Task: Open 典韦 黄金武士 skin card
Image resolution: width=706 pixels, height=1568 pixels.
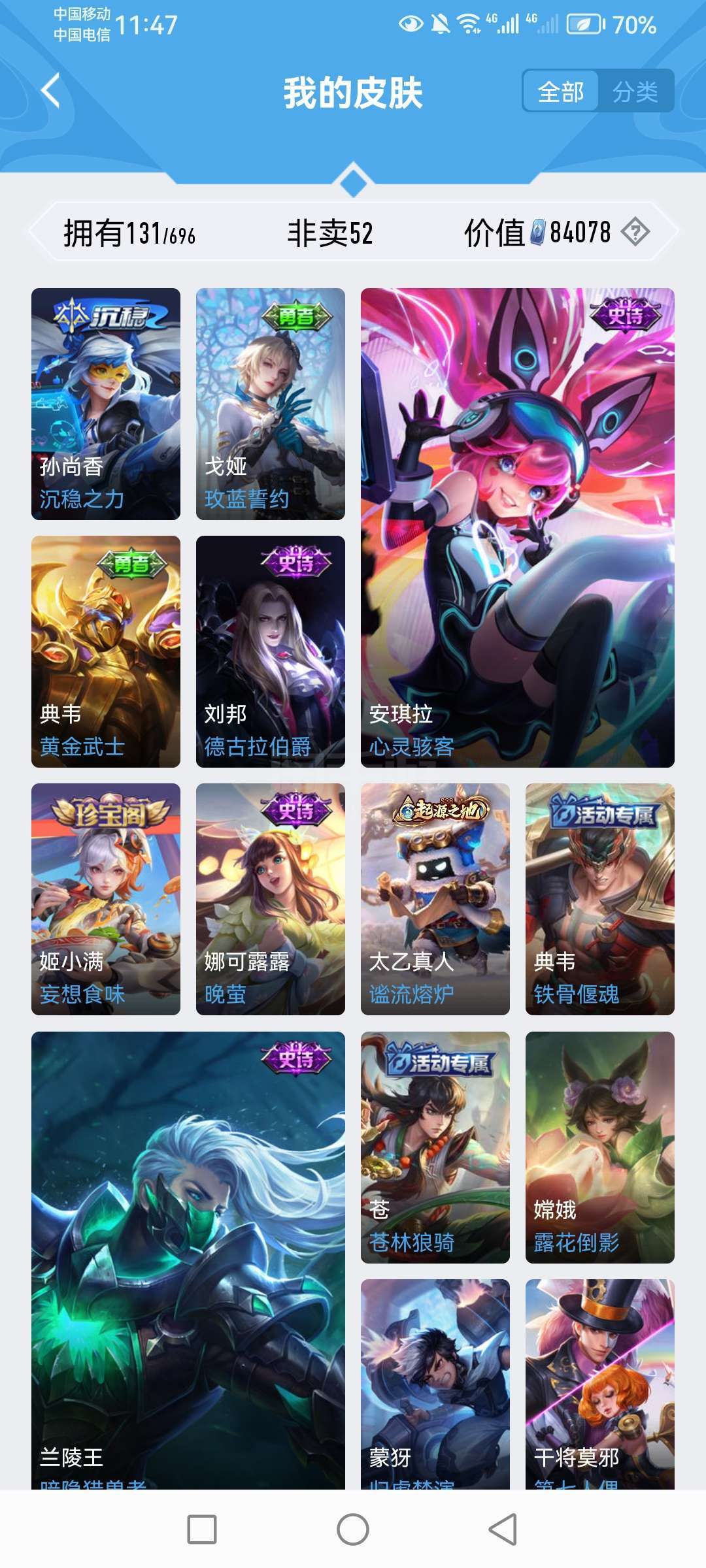Action: click(x=106, y=651)
